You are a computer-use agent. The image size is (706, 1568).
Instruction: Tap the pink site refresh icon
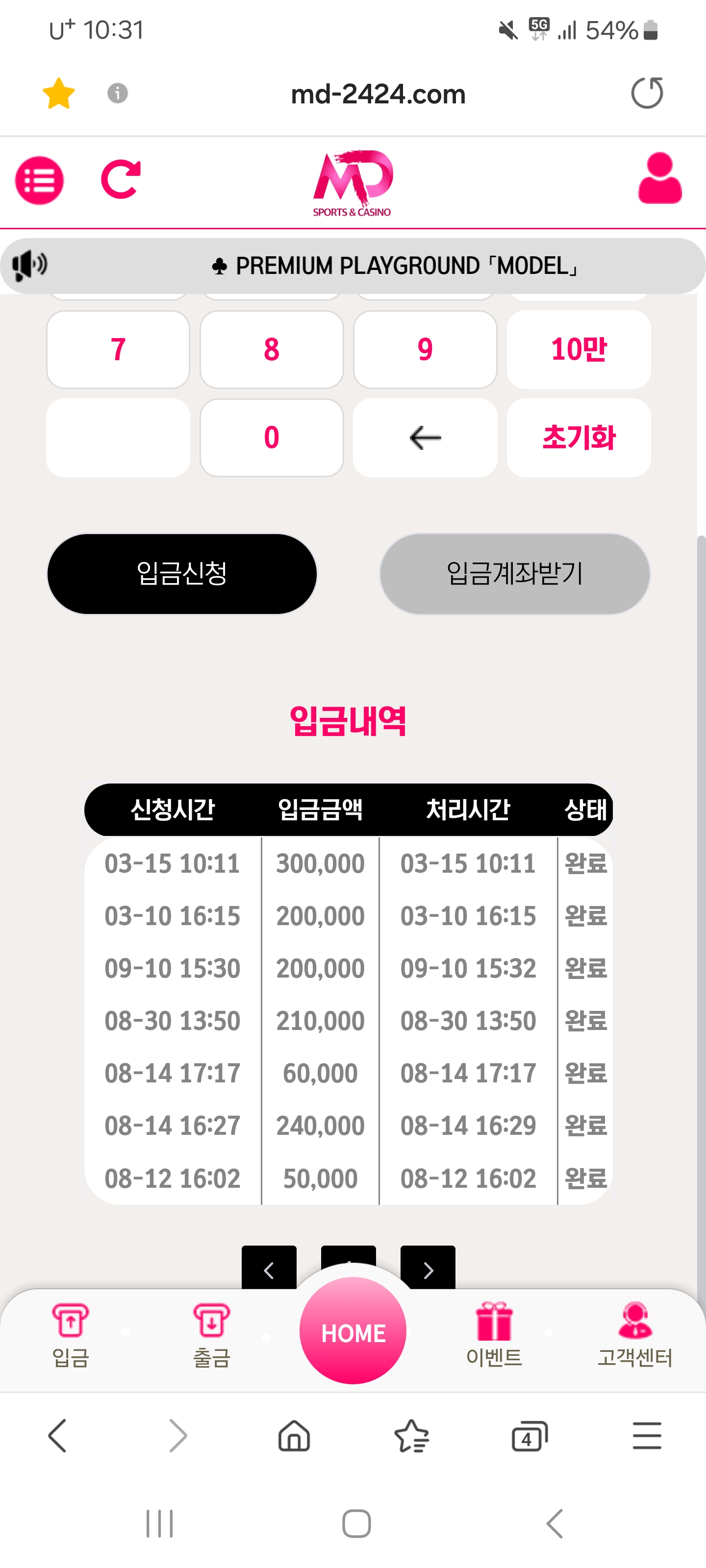121,179
